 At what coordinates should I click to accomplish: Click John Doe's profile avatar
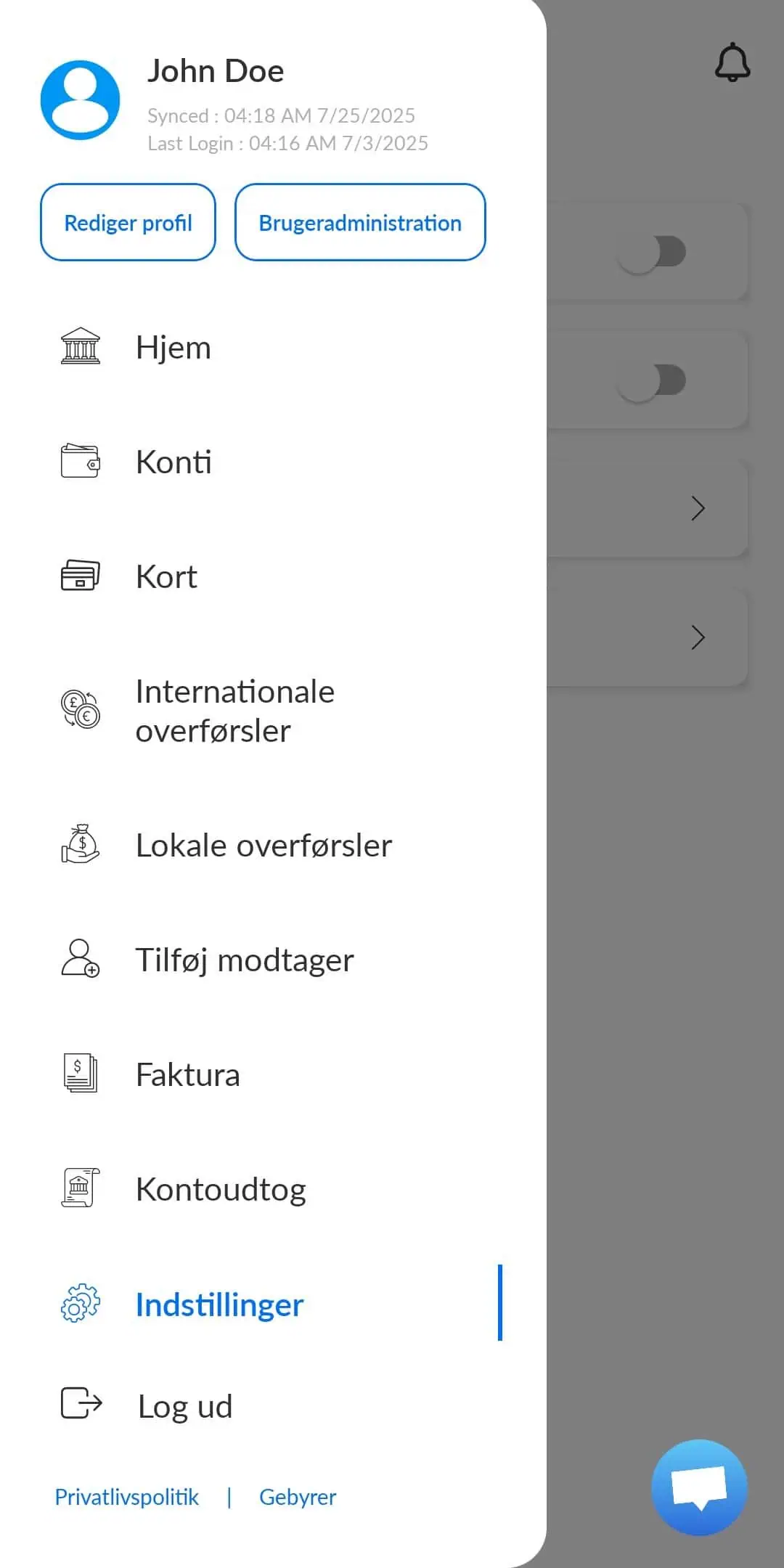81,101
